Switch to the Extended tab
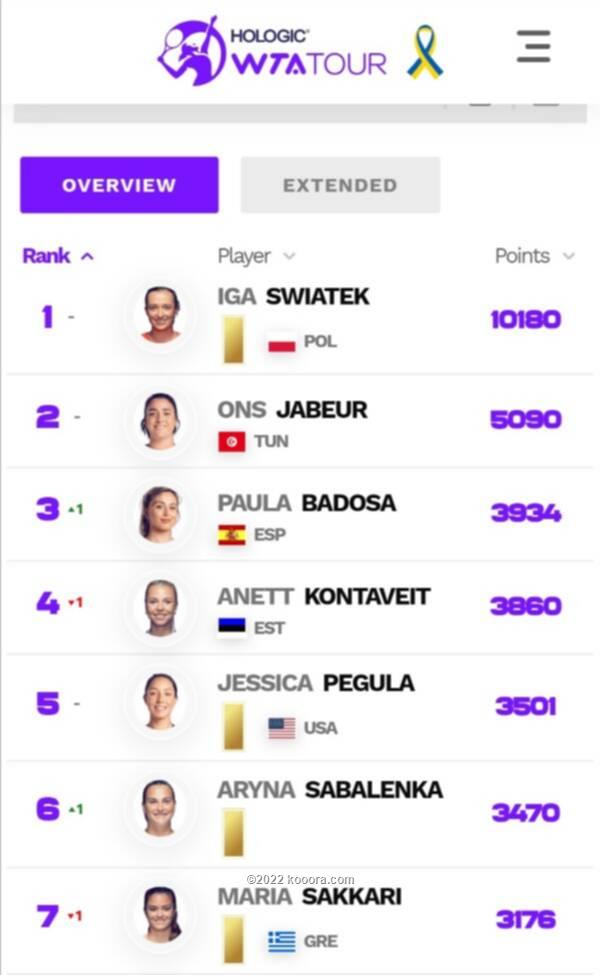Screen dimensions: 600x975 [340, 185]
